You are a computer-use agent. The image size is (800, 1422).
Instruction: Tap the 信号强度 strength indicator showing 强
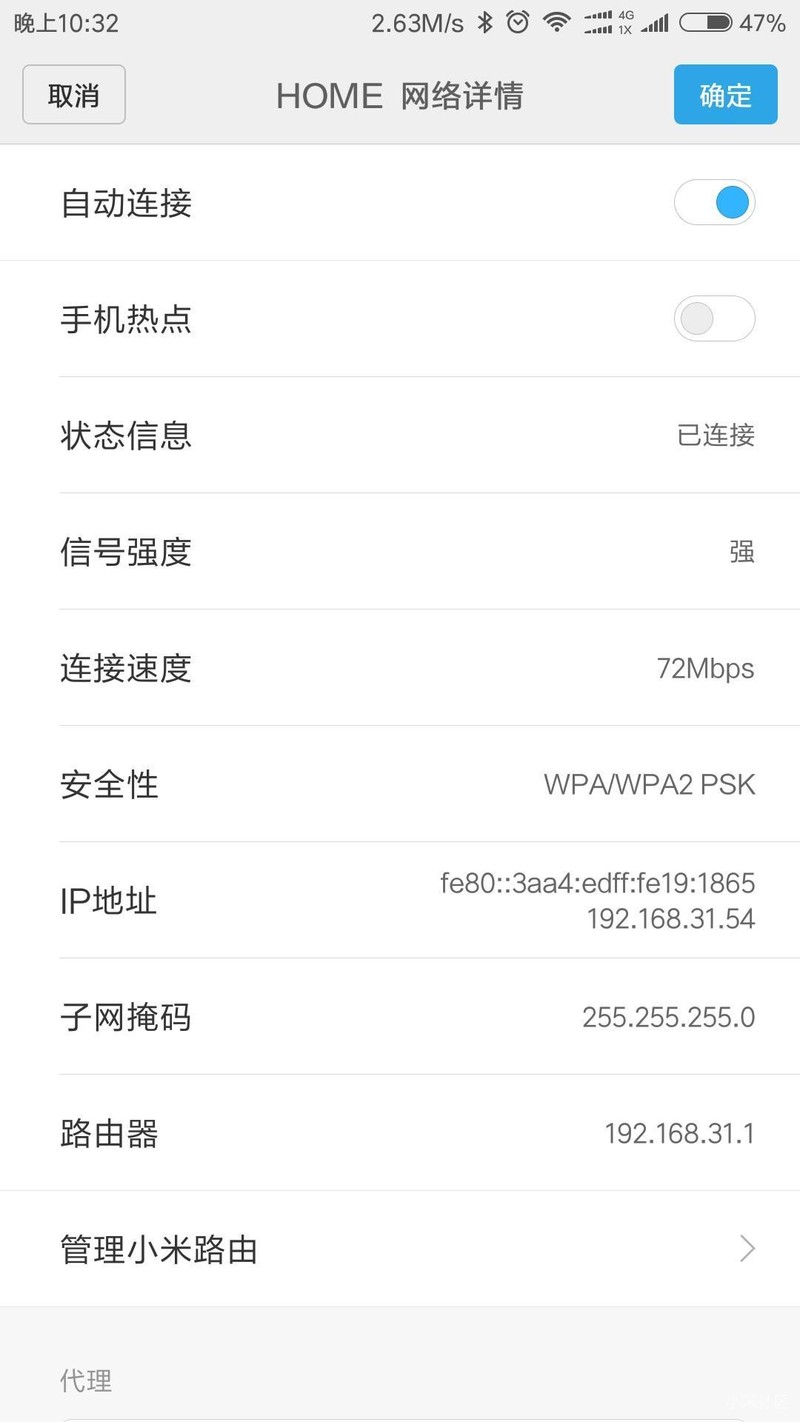click(742, 553)
